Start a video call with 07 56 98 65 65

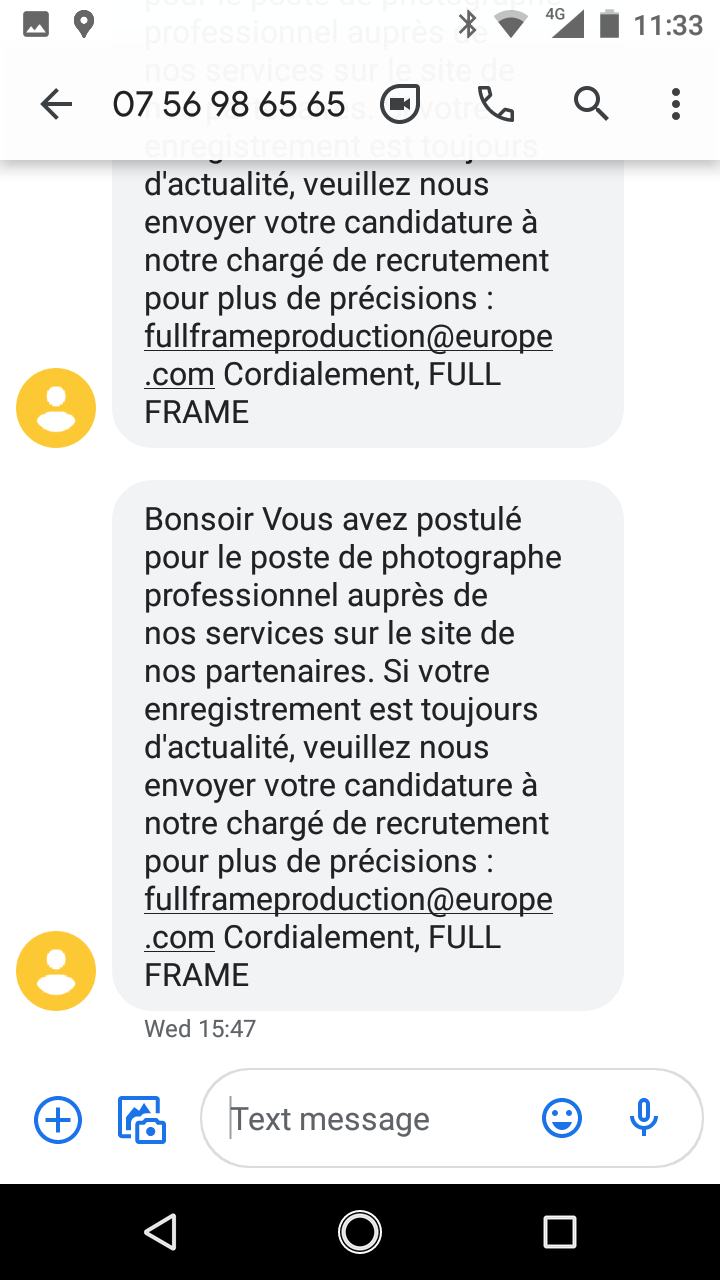coord(400,104)
